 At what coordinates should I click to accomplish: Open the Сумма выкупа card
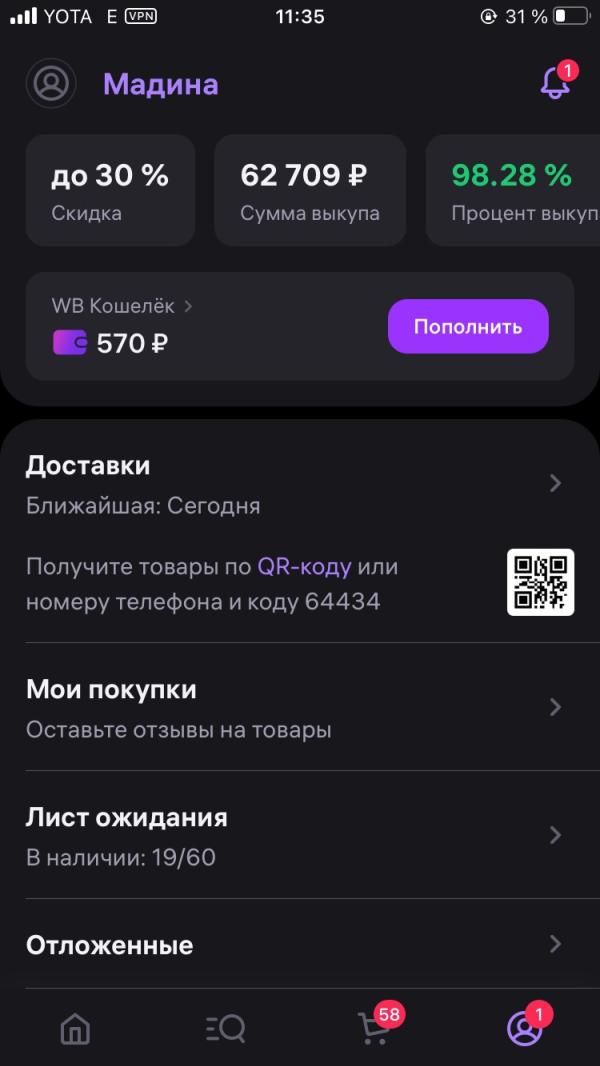click(310, 190)
